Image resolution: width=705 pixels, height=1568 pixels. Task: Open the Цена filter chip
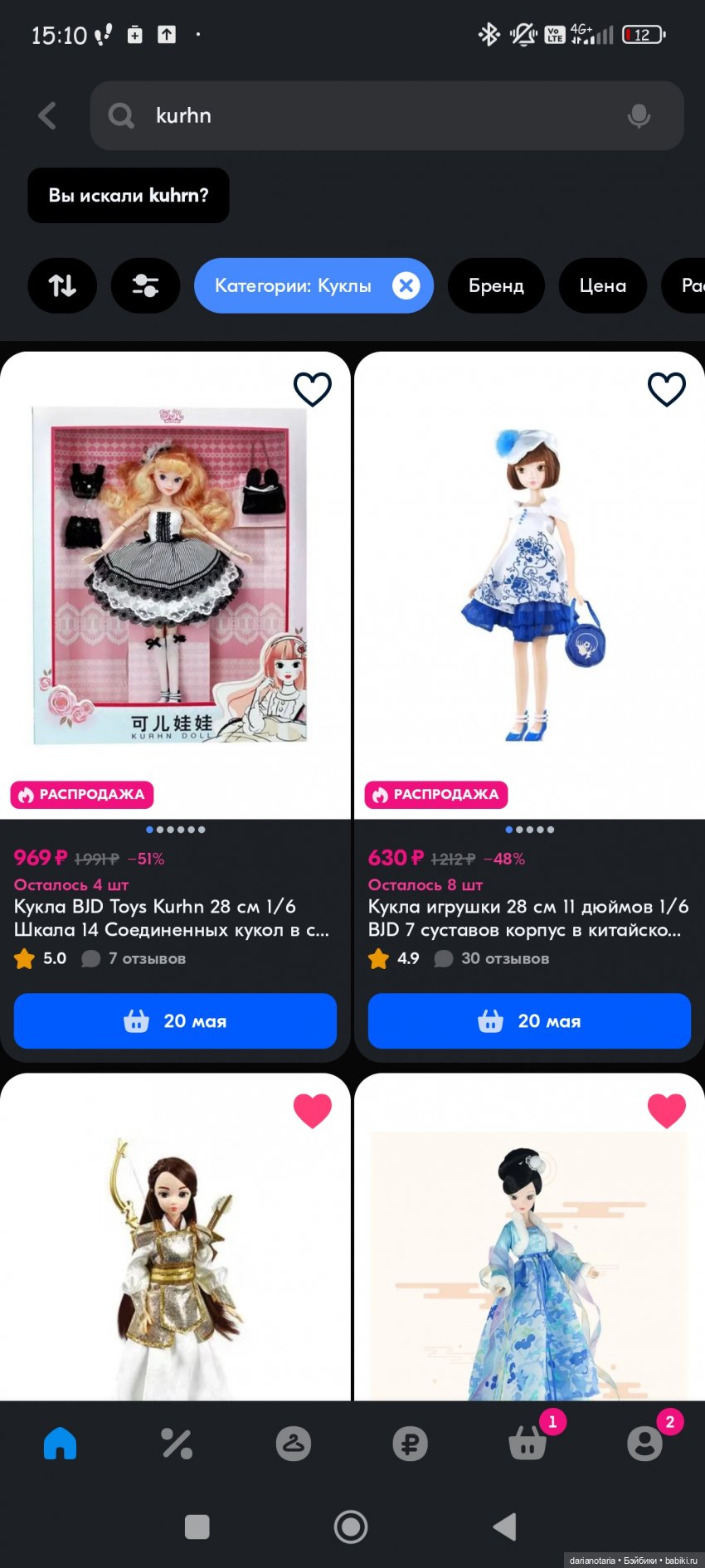(602, 285)
